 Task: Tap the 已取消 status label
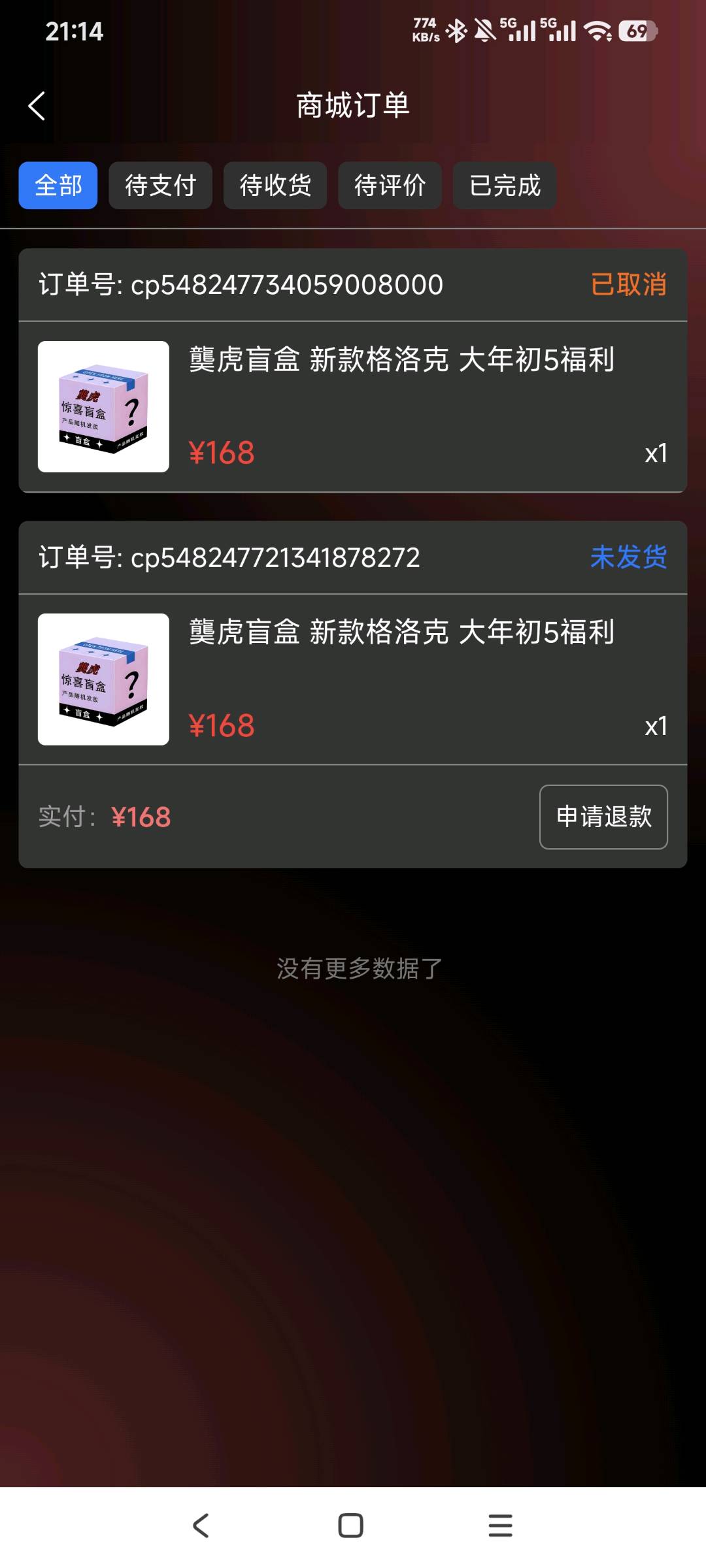tap(628, 284)
